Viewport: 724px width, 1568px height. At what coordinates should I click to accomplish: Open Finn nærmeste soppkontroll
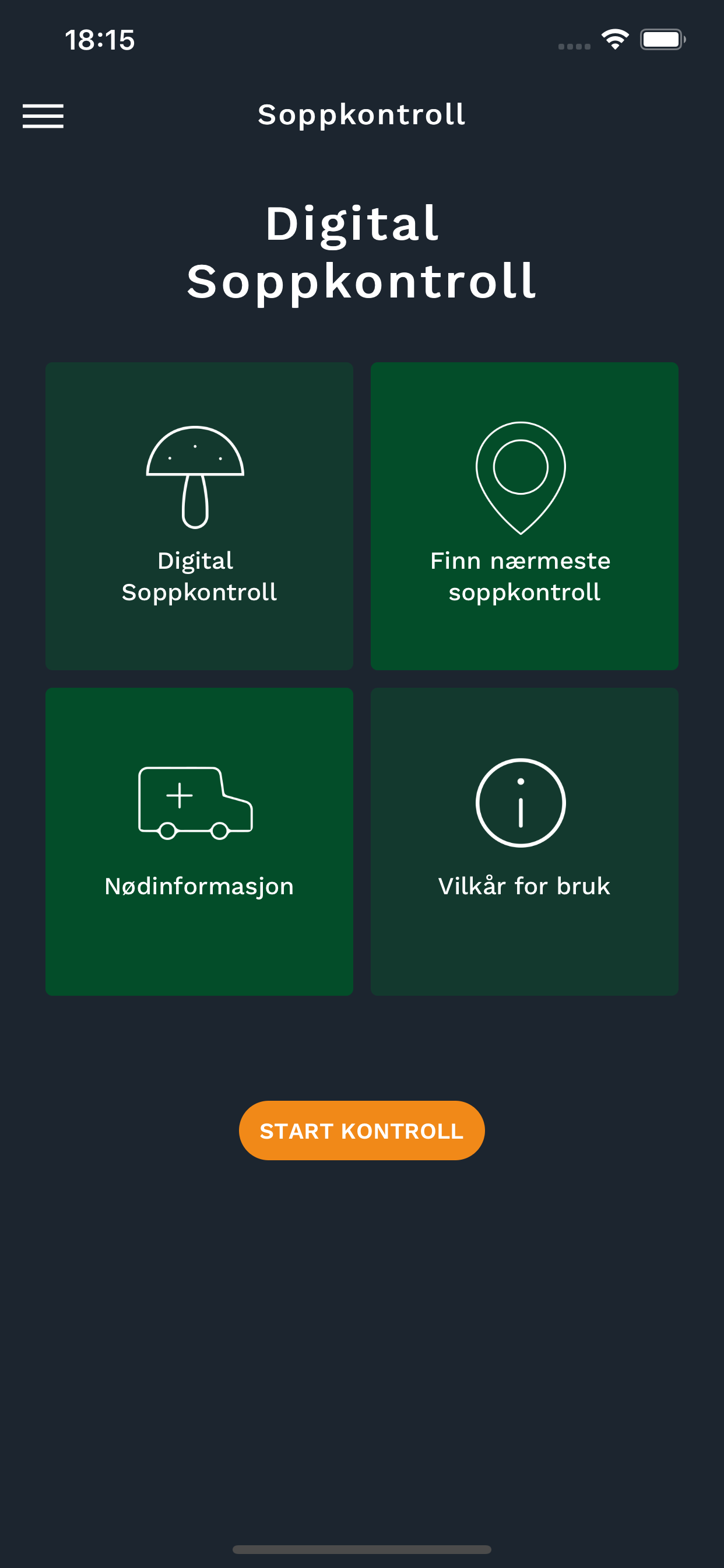tap(525, 514)
